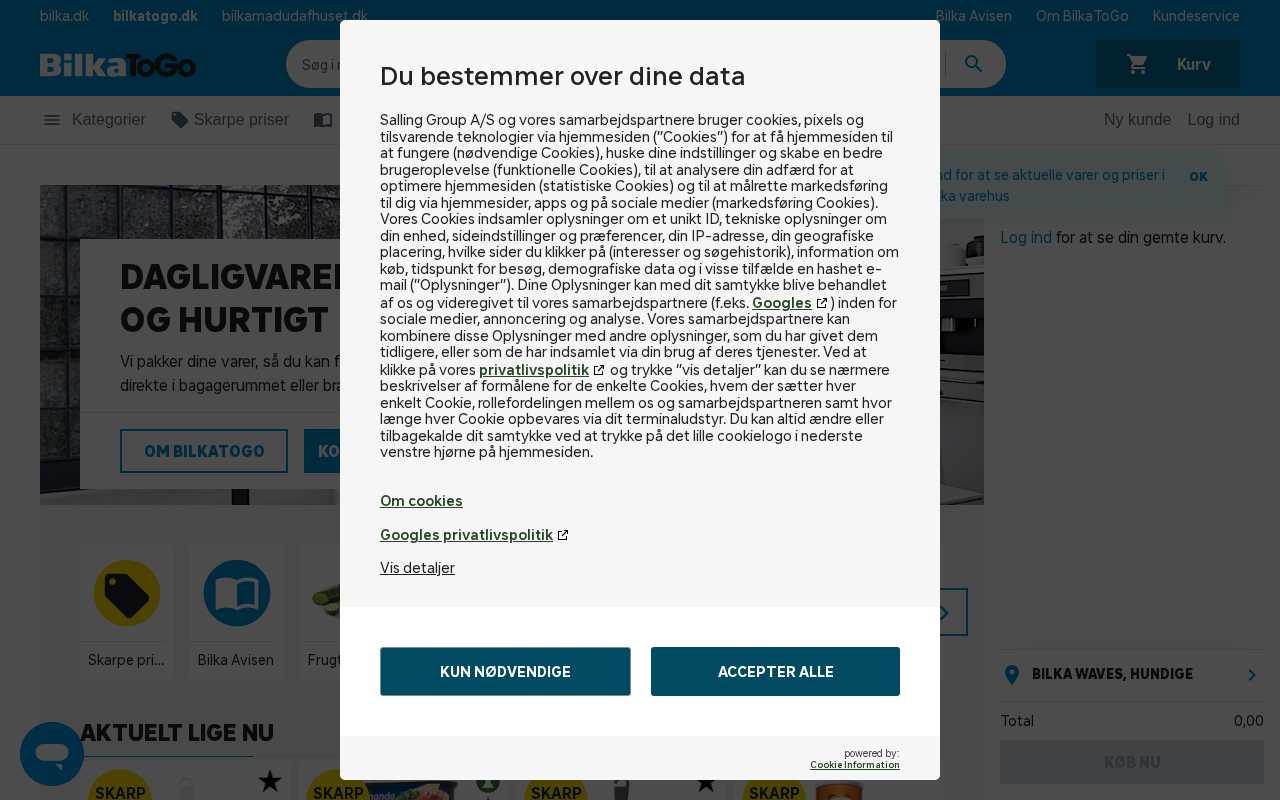Open Googles privatlivspolitik link
1280x800 pixels.
[x=466, y=535]
